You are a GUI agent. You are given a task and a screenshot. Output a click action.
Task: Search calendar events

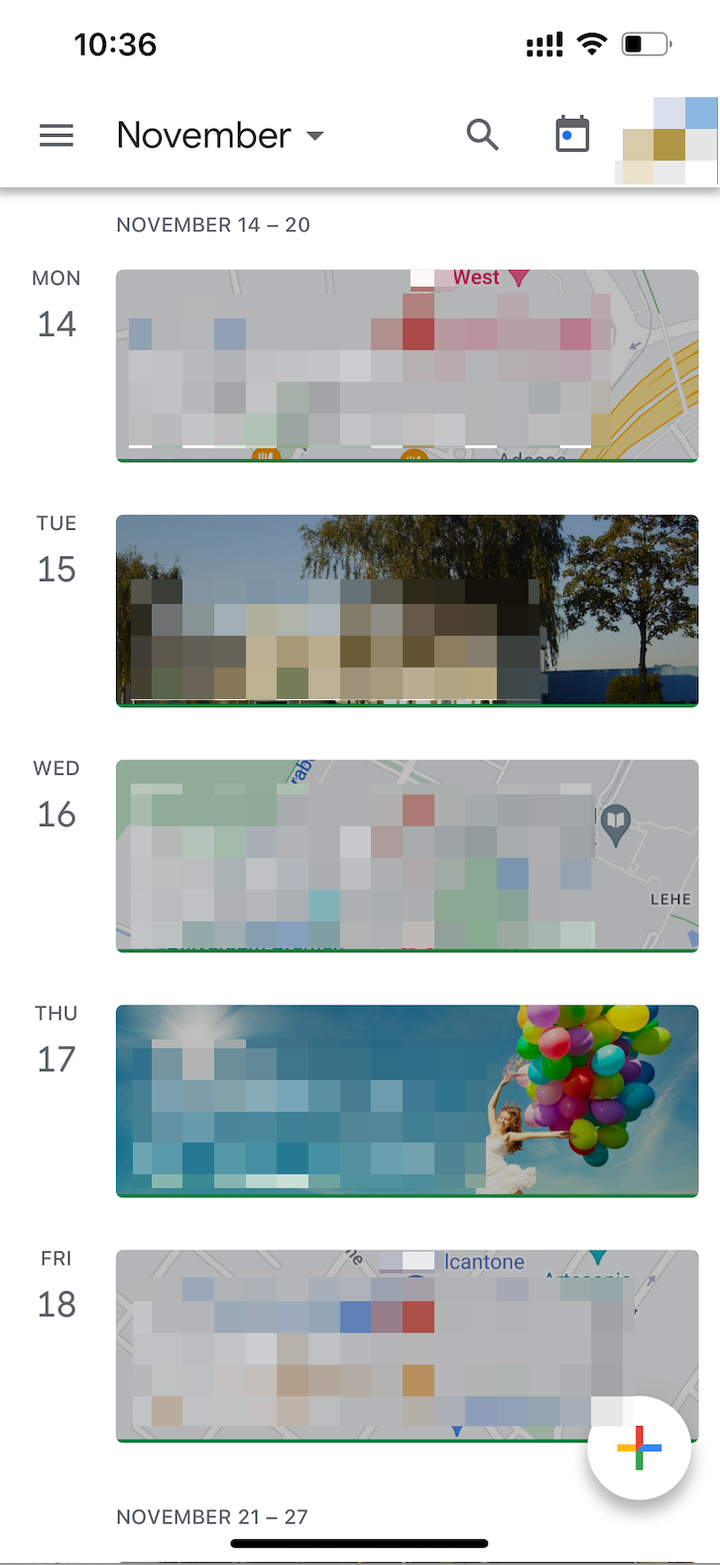coord(482,134)
